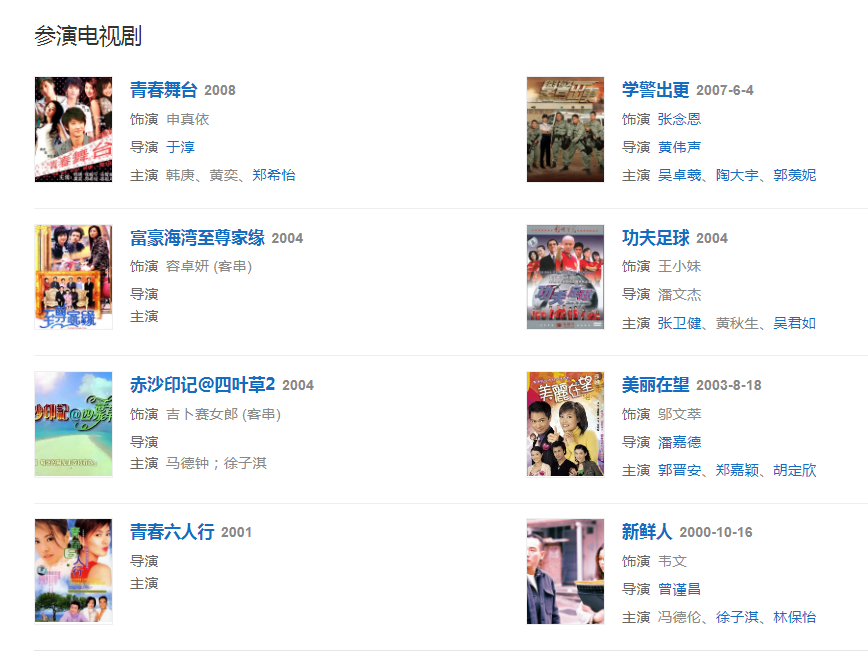View character 张念恩's page
The height and width of the screenshot is (651, 868).
pos(679,119)
